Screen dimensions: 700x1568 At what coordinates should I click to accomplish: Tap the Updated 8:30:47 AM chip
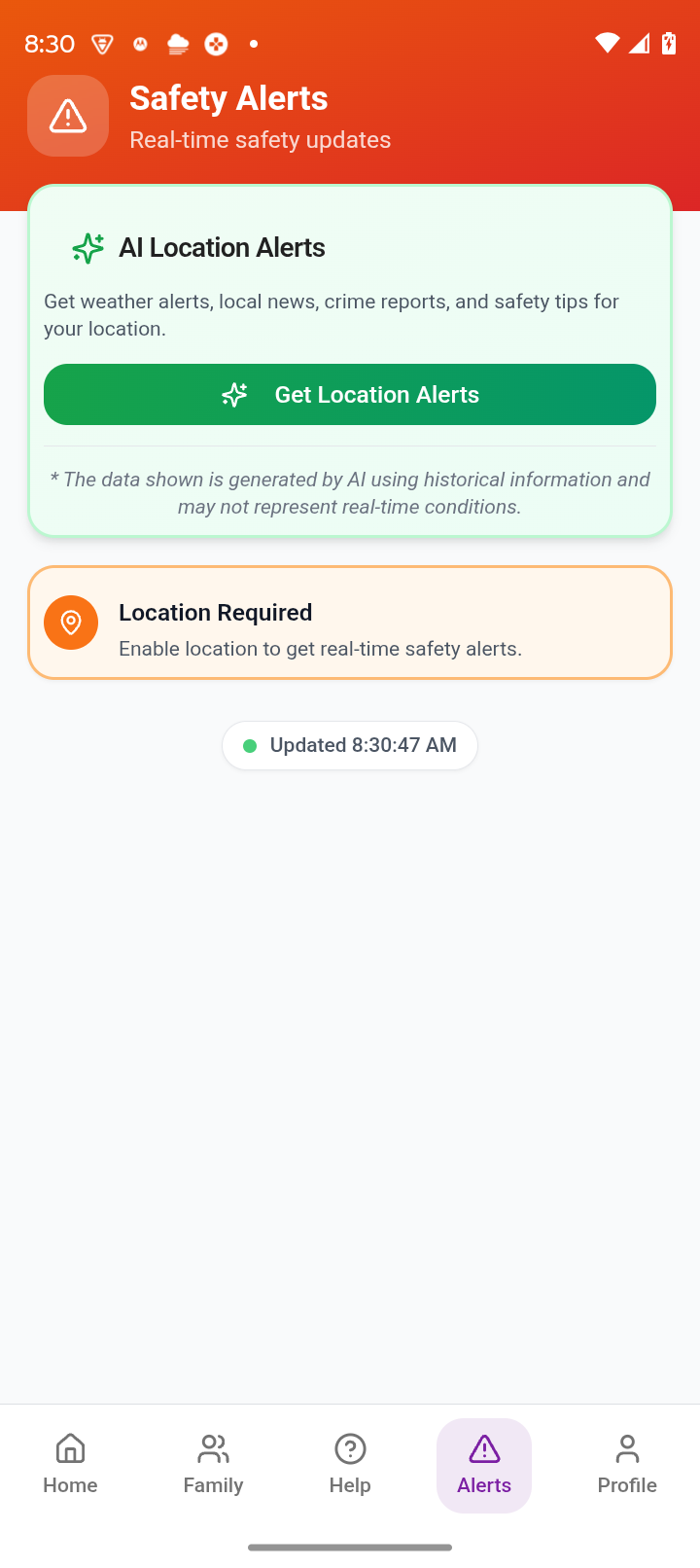pyautogui.click(x=350, y=745)
